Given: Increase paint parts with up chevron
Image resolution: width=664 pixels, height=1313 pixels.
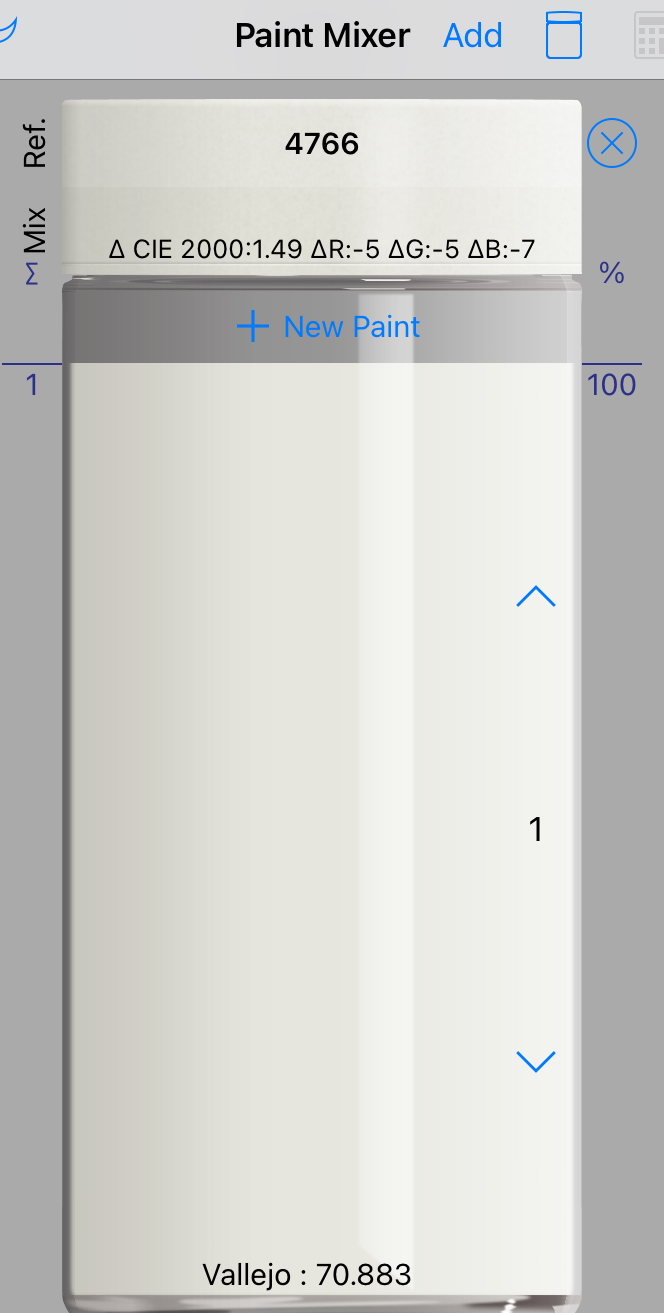Looking at the screenshot, I should pyautogui.click(x=535, y=597).
